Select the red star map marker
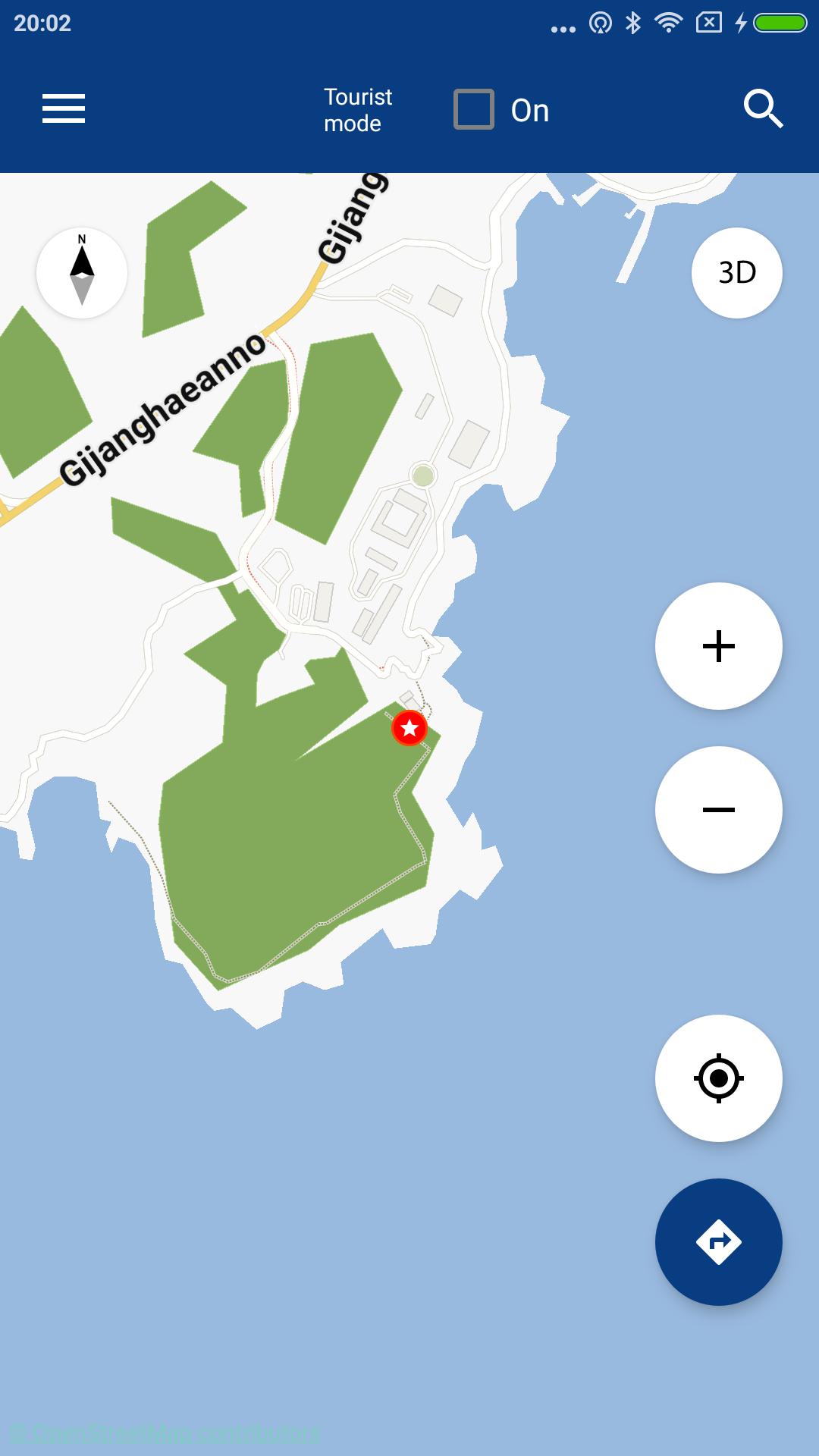The width and height of the screenshot is (819, 1456). click(x=409, y=728)
